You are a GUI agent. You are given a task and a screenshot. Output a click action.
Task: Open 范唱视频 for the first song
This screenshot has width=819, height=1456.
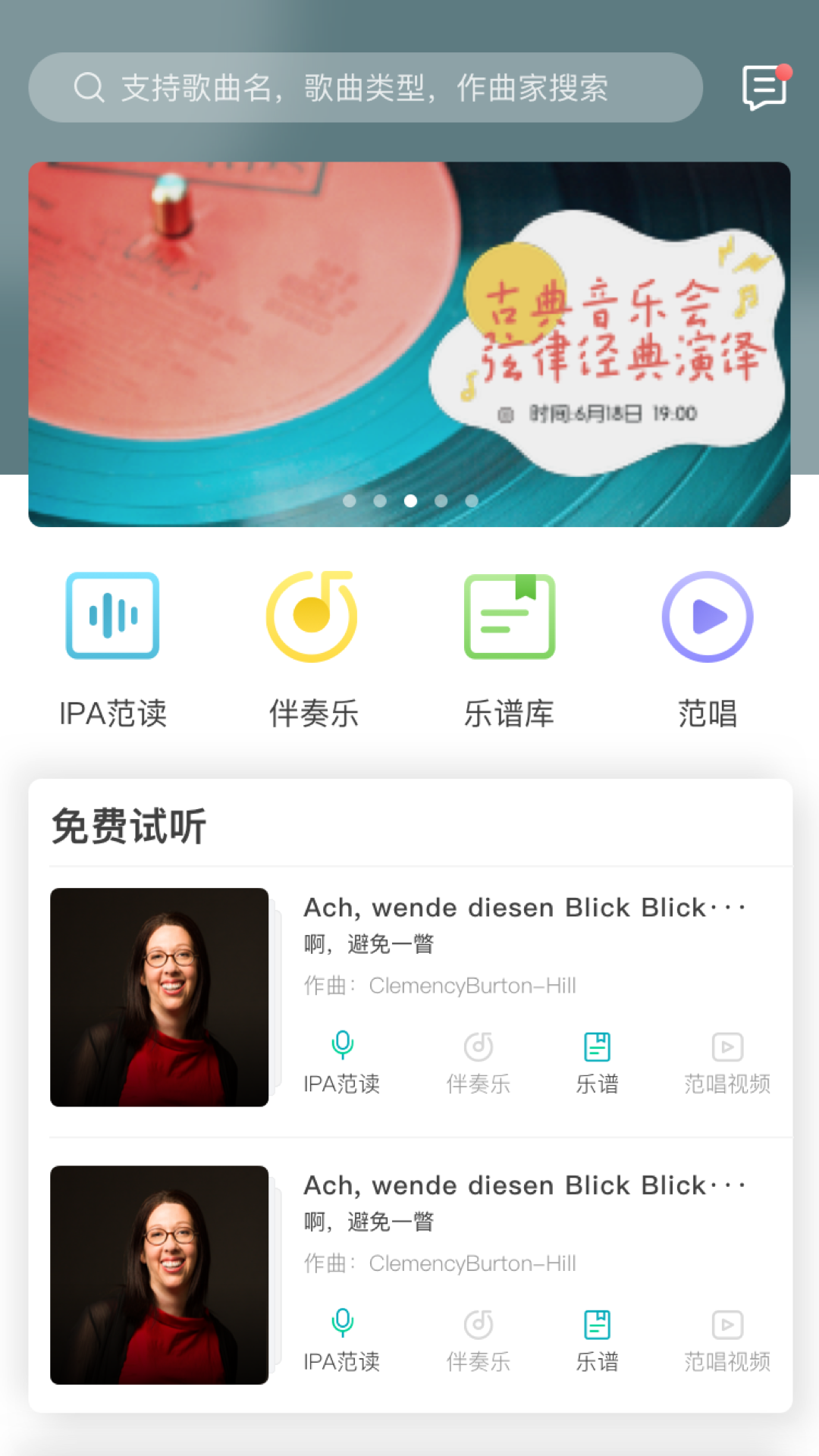pos(726,1062)
